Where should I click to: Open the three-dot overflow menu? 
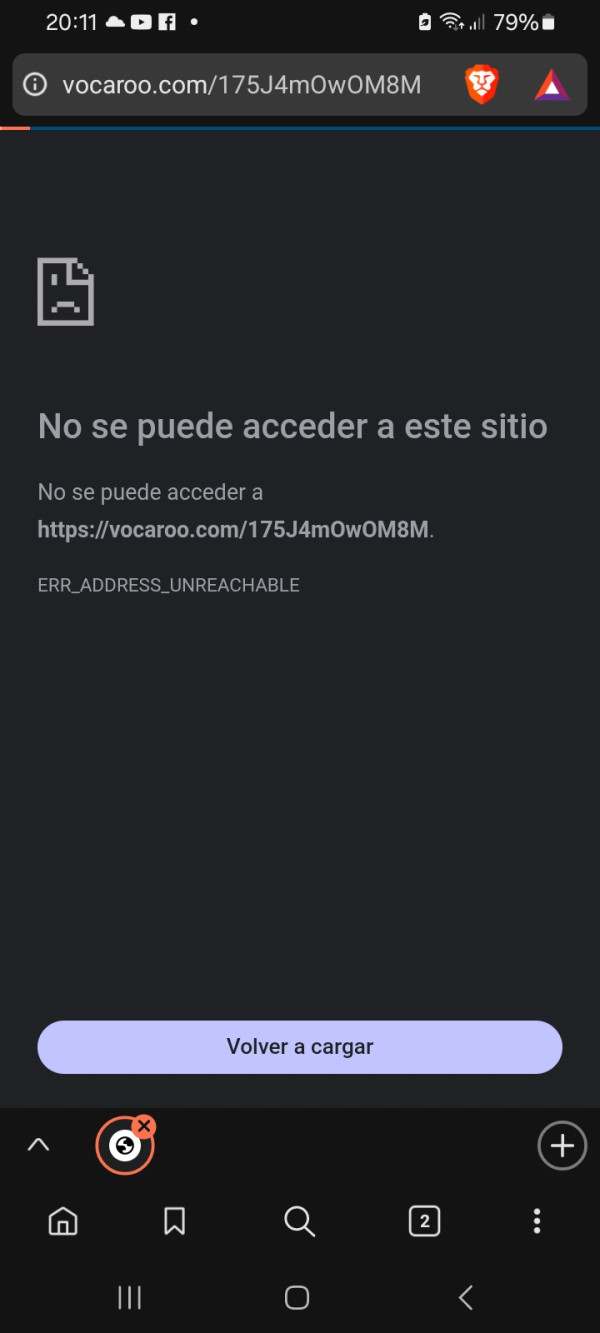coord(537,1221)
